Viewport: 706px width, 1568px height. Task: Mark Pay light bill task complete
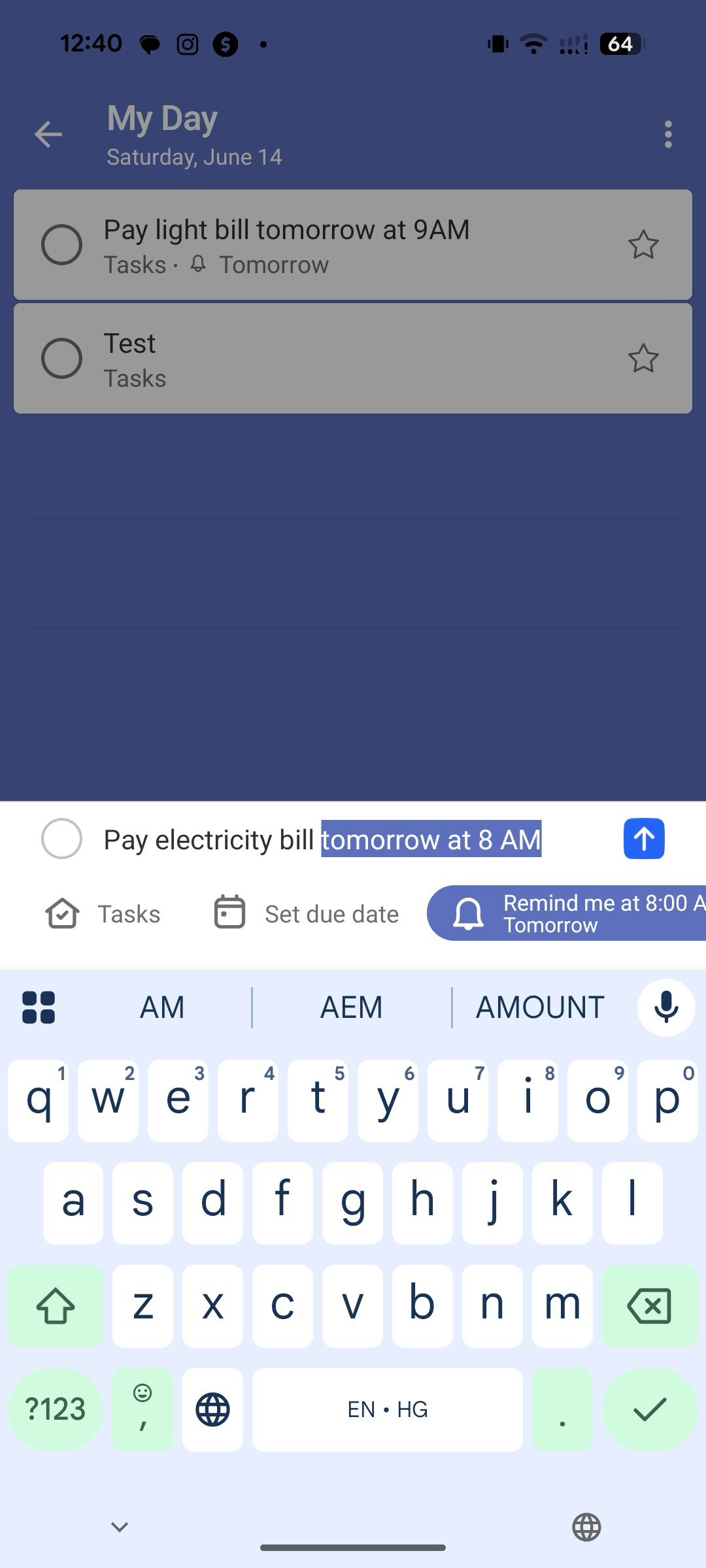(x=61, y=245)
